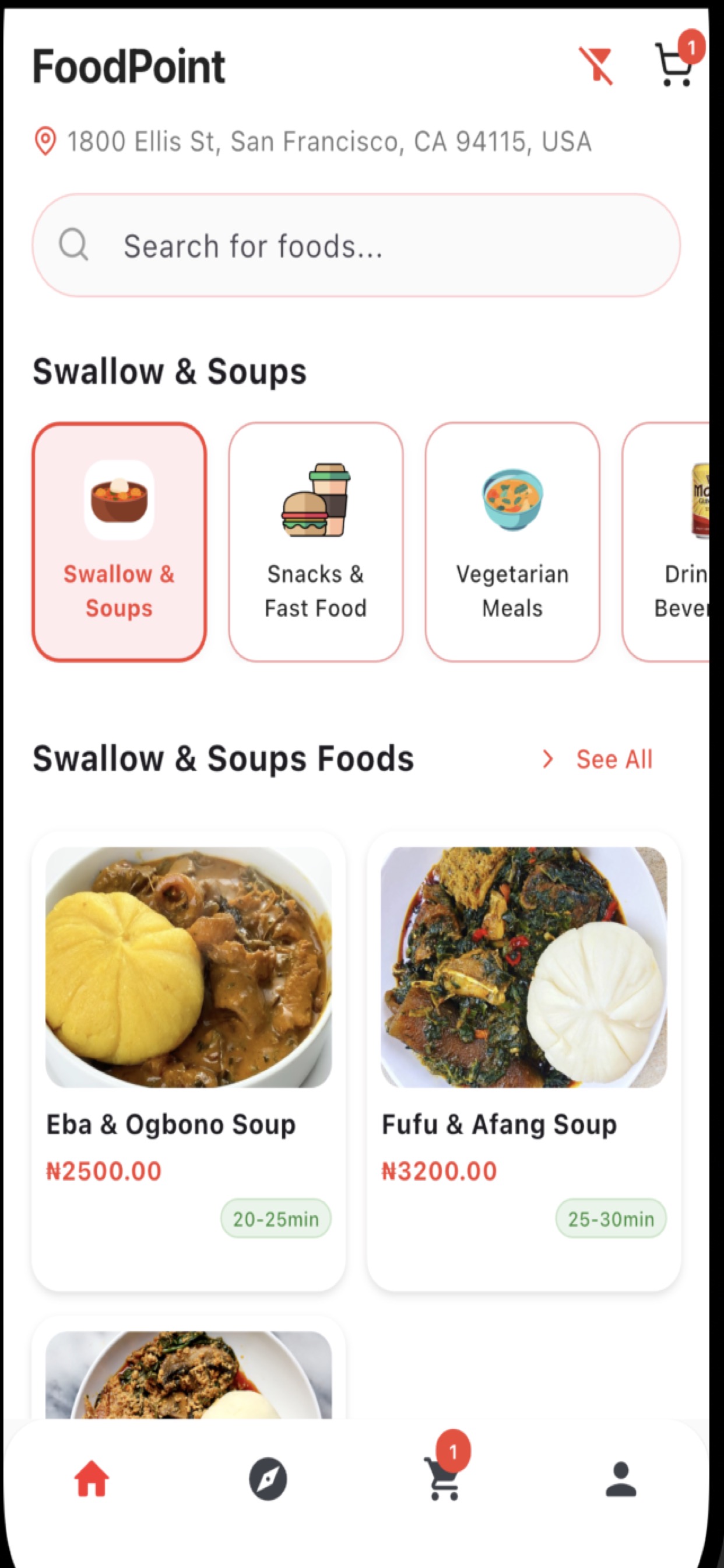
Task: Tap the search magnifier icon
Action: pyautogui.click(x=73, y=246)
